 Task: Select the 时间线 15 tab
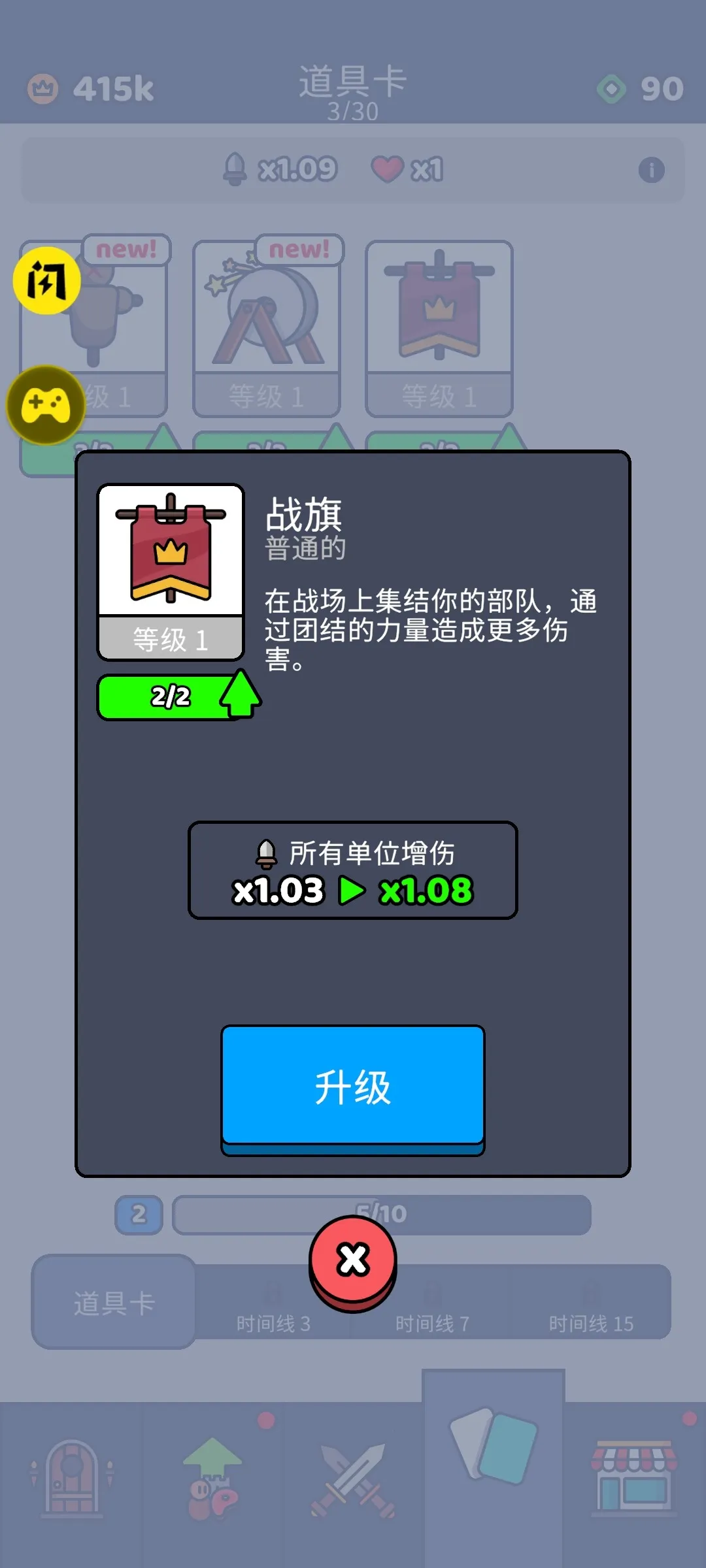pos(591,1315)
